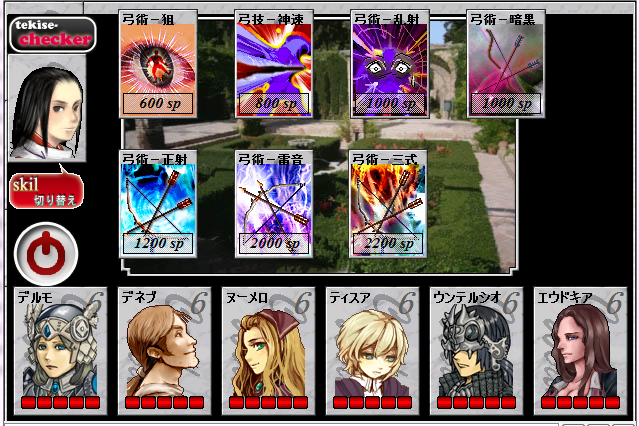Pick character ウンテルシオ
This screenshot has width=639, height=426.
tap(476, 350)
